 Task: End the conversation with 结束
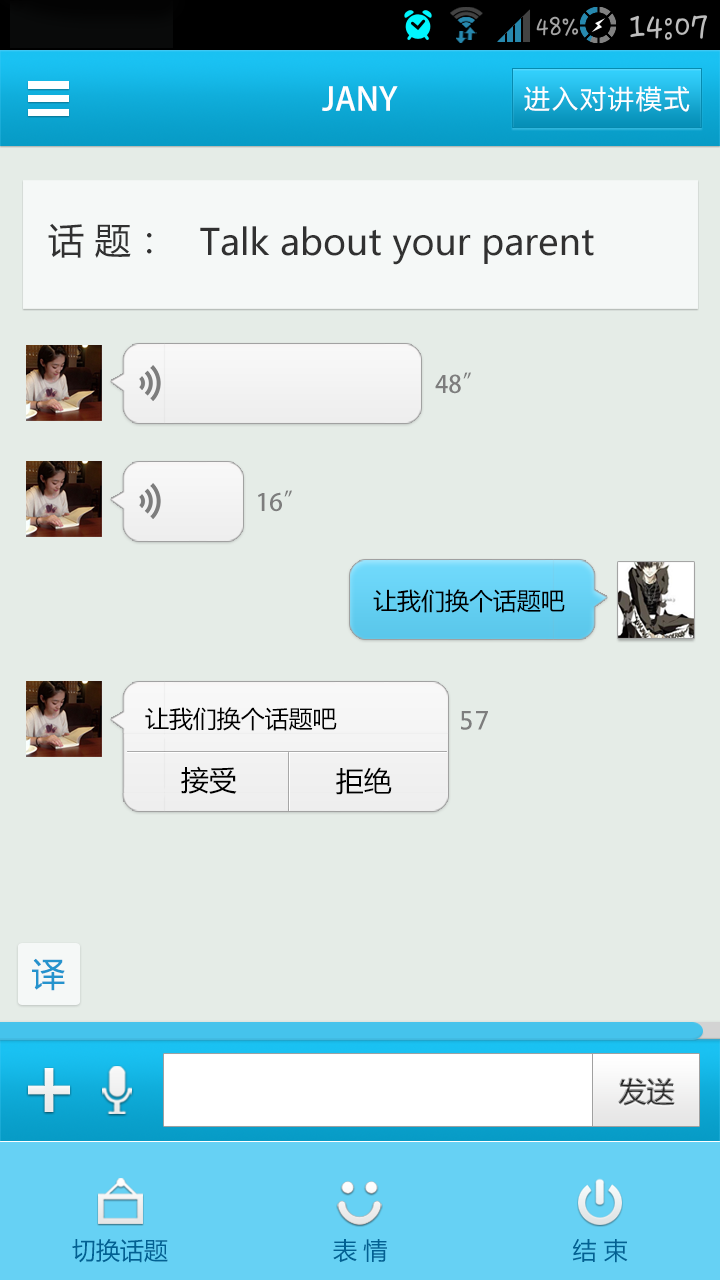600,1220
